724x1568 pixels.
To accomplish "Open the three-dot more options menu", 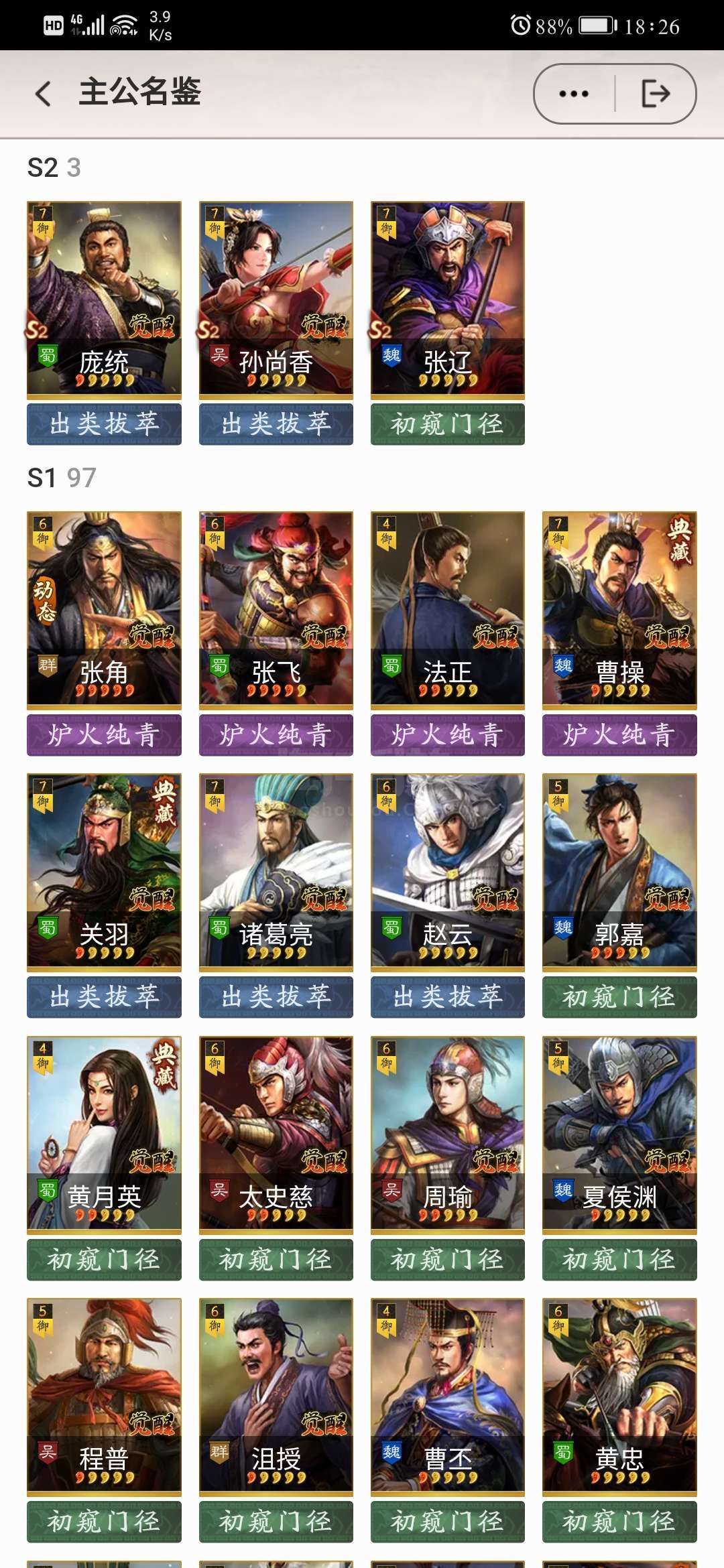I will 574,94.
